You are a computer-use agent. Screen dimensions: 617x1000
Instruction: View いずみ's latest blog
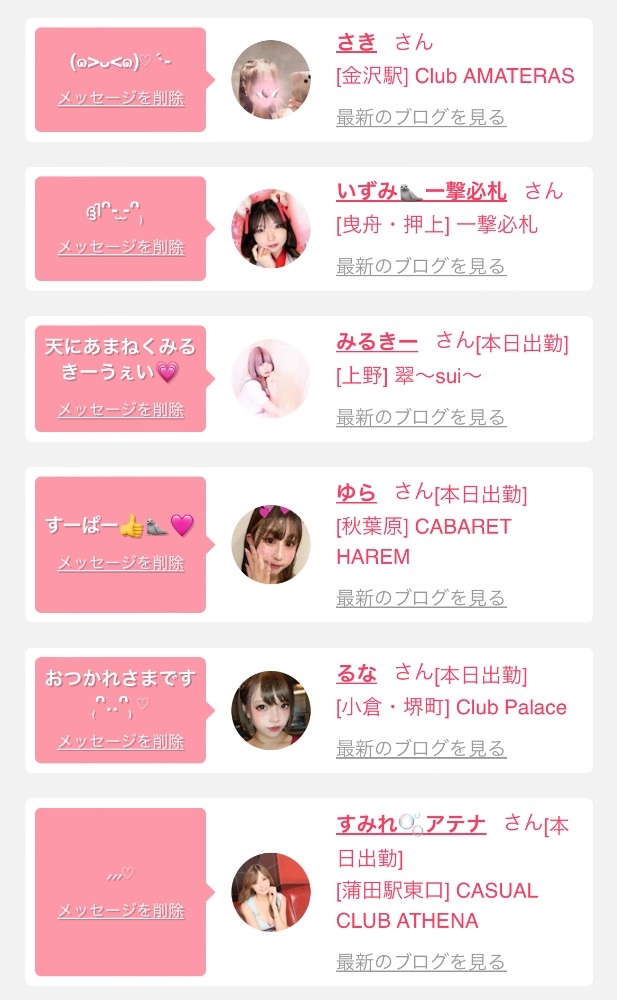(x=421, y=267)
